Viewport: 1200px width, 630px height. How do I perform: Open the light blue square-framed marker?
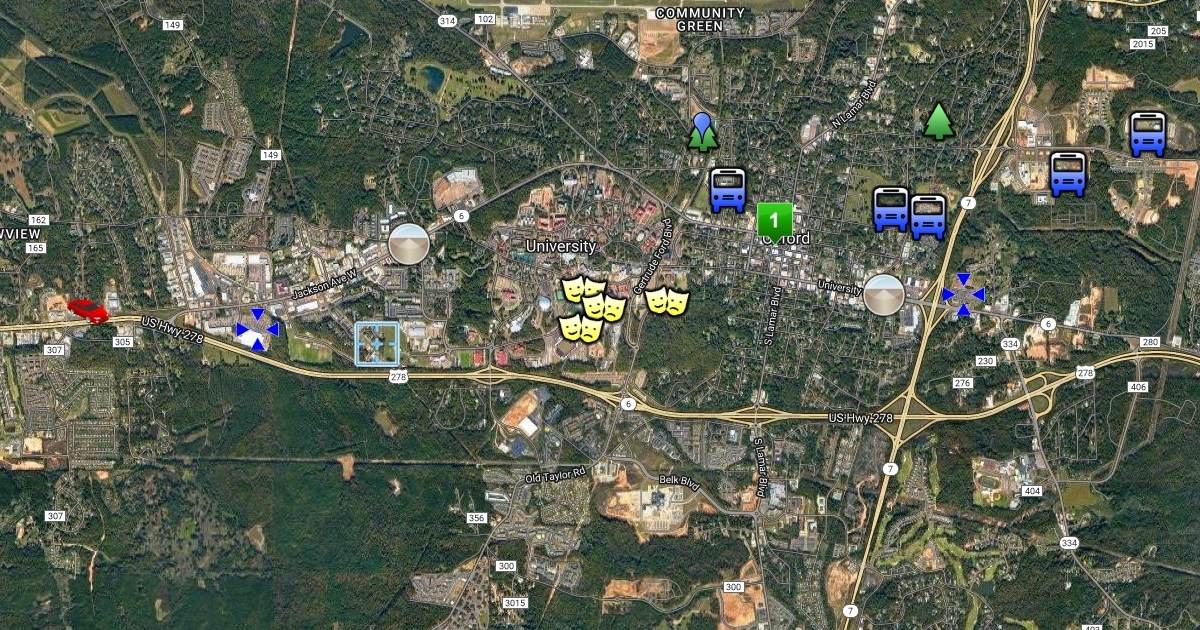tap(378, 343)
